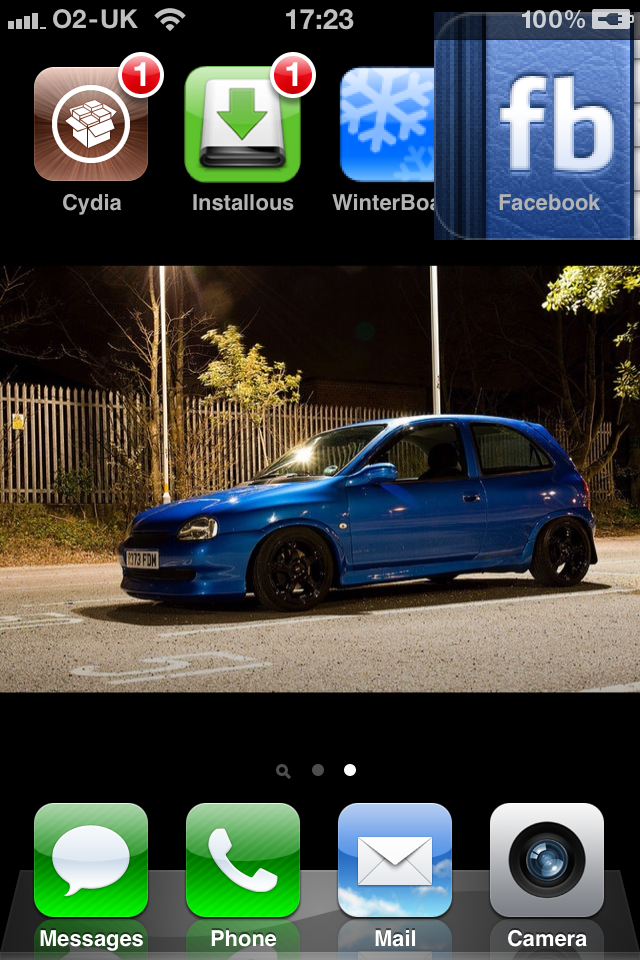Launch the Installous app
The height and width of the screenshot is (960, 640).
click(243, 124)
